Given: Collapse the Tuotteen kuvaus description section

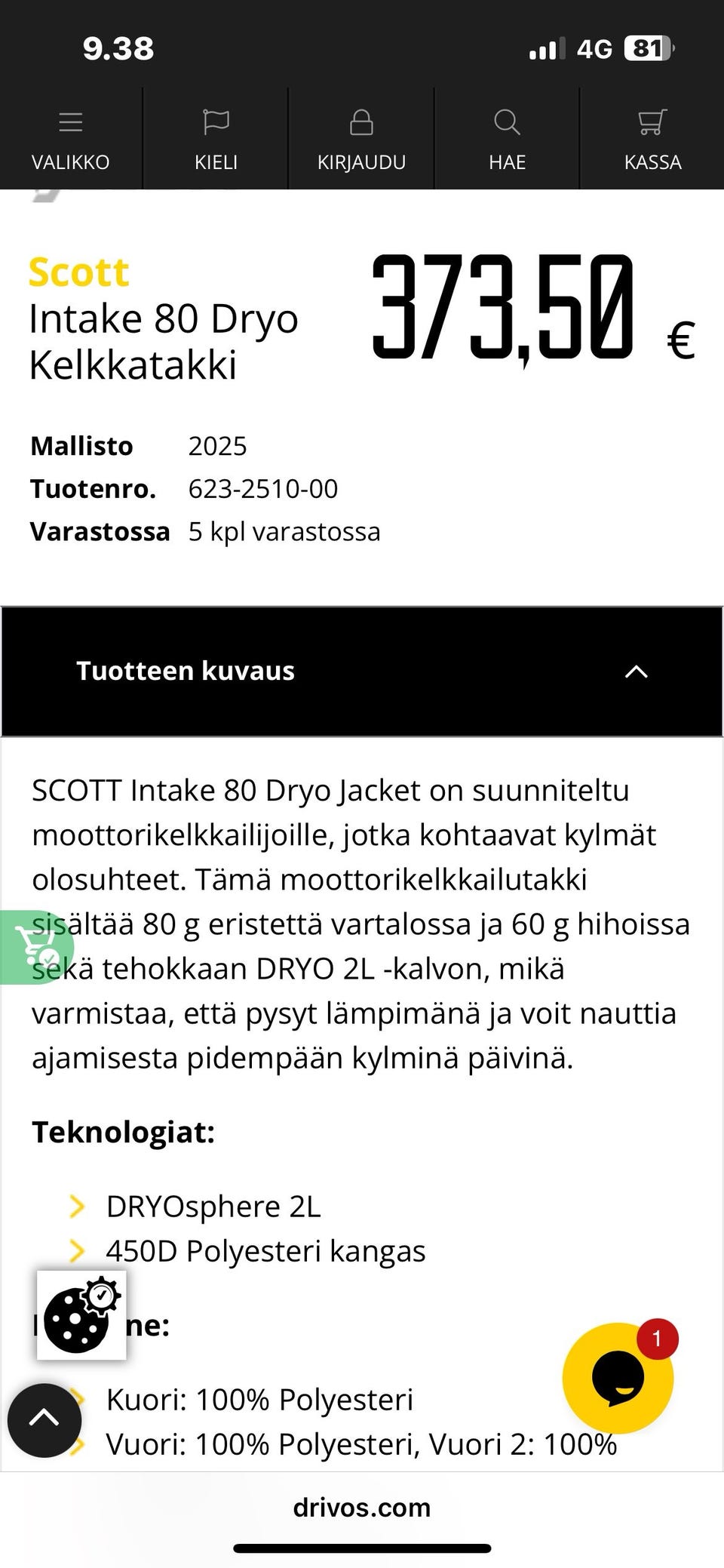Looking at the screenshot, I should coord(636,671).
